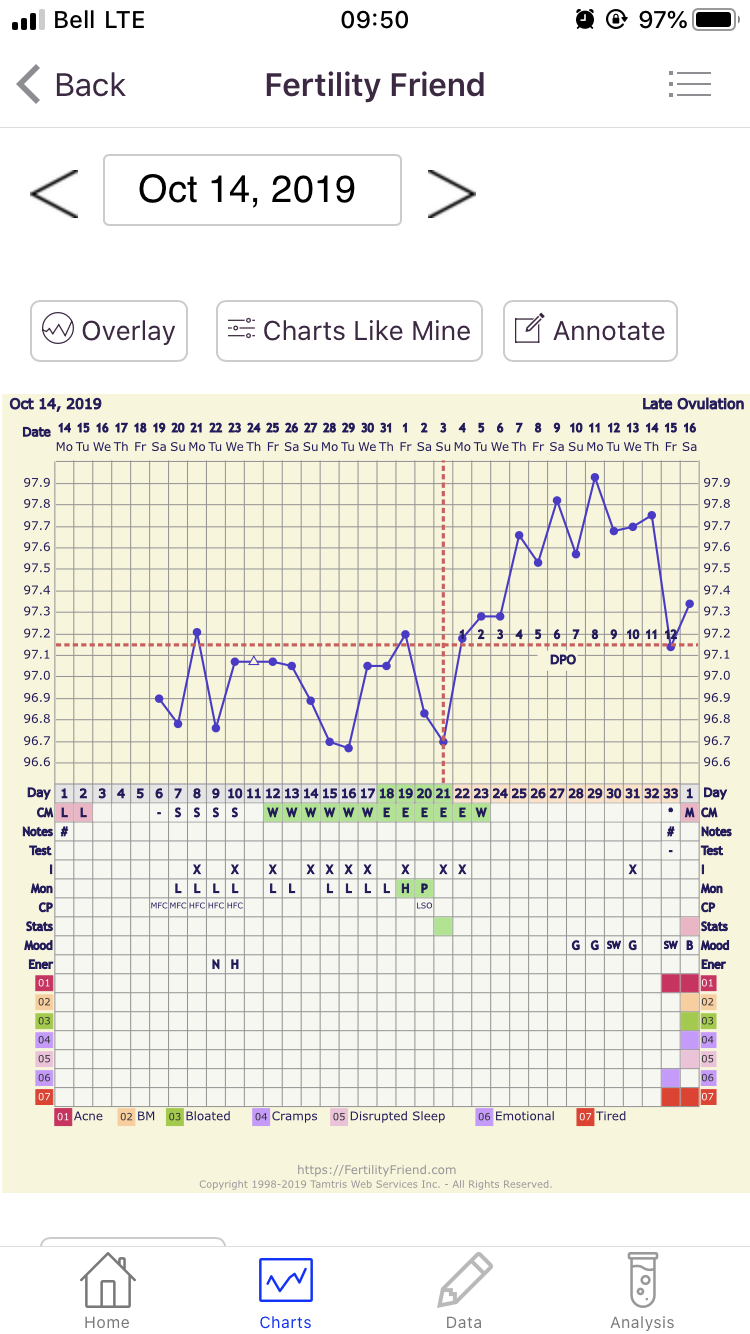Open the list menu icon
The image size is (750, 1334).
[x=689, y=84]
